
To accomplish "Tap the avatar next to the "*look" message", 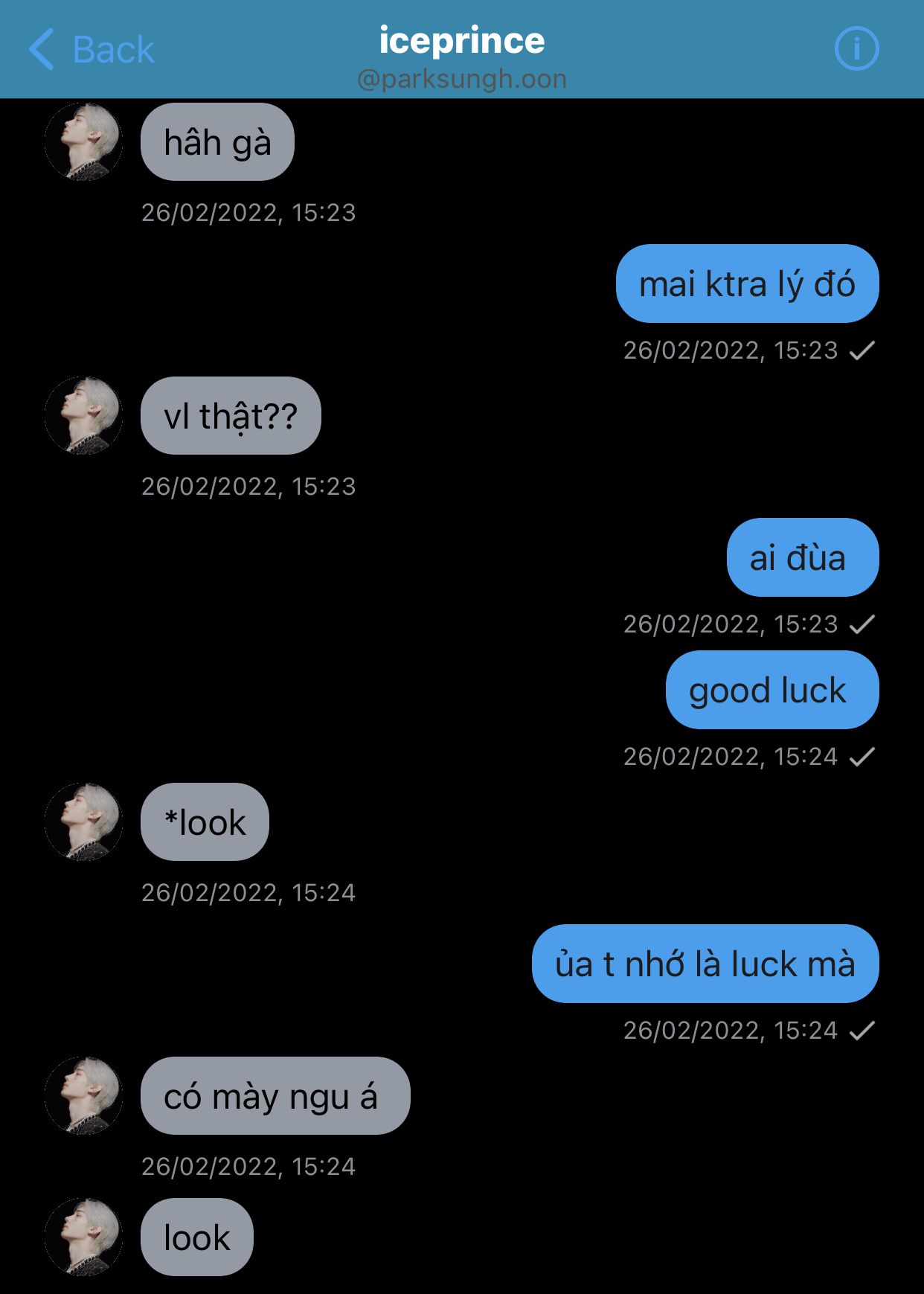I will pos(83,821).
